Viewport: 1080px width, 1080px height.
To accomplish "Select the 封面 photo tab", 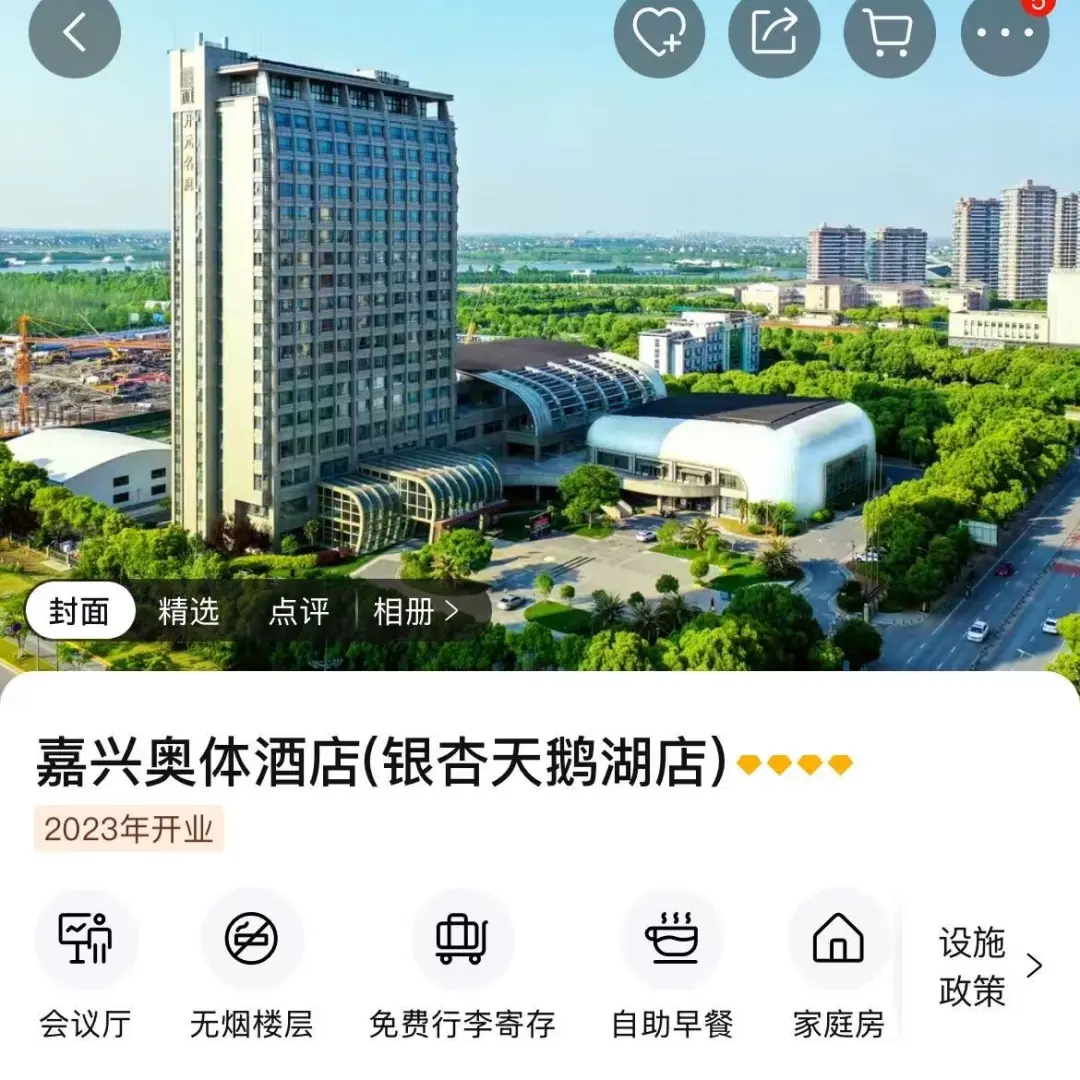I will [x=80, y=611].
